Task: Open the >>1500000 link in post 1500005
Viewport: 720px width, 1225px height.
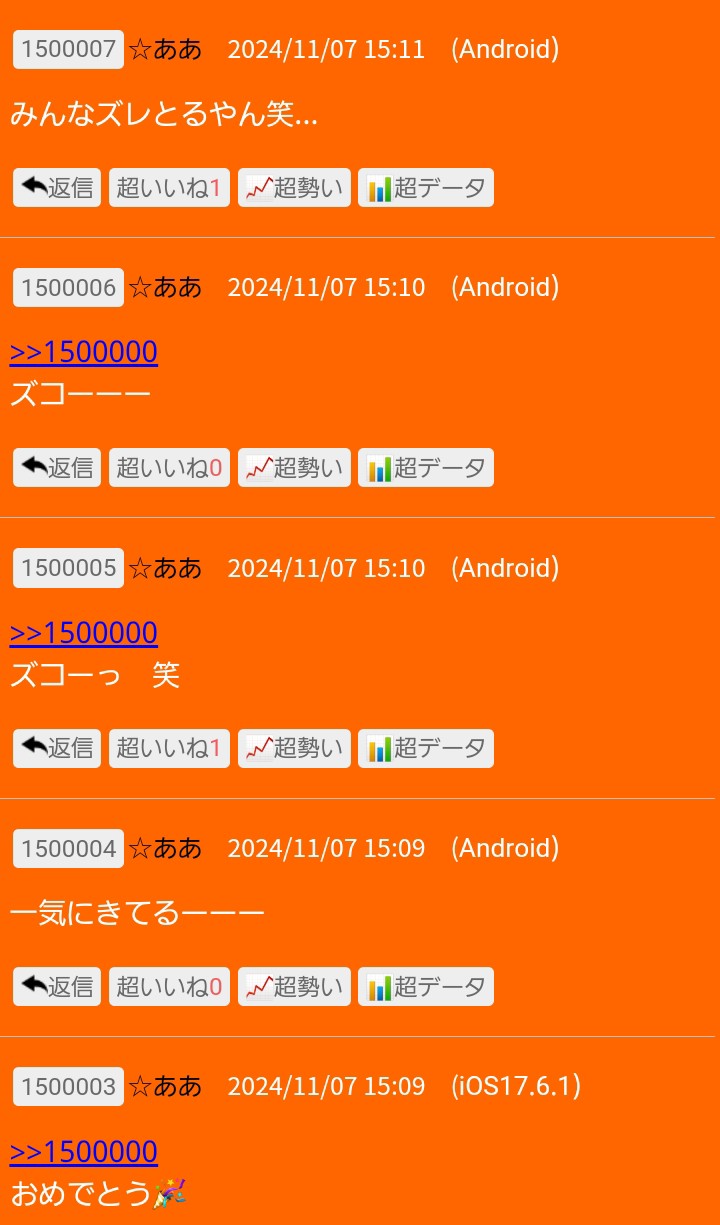Action: point(84,633)
